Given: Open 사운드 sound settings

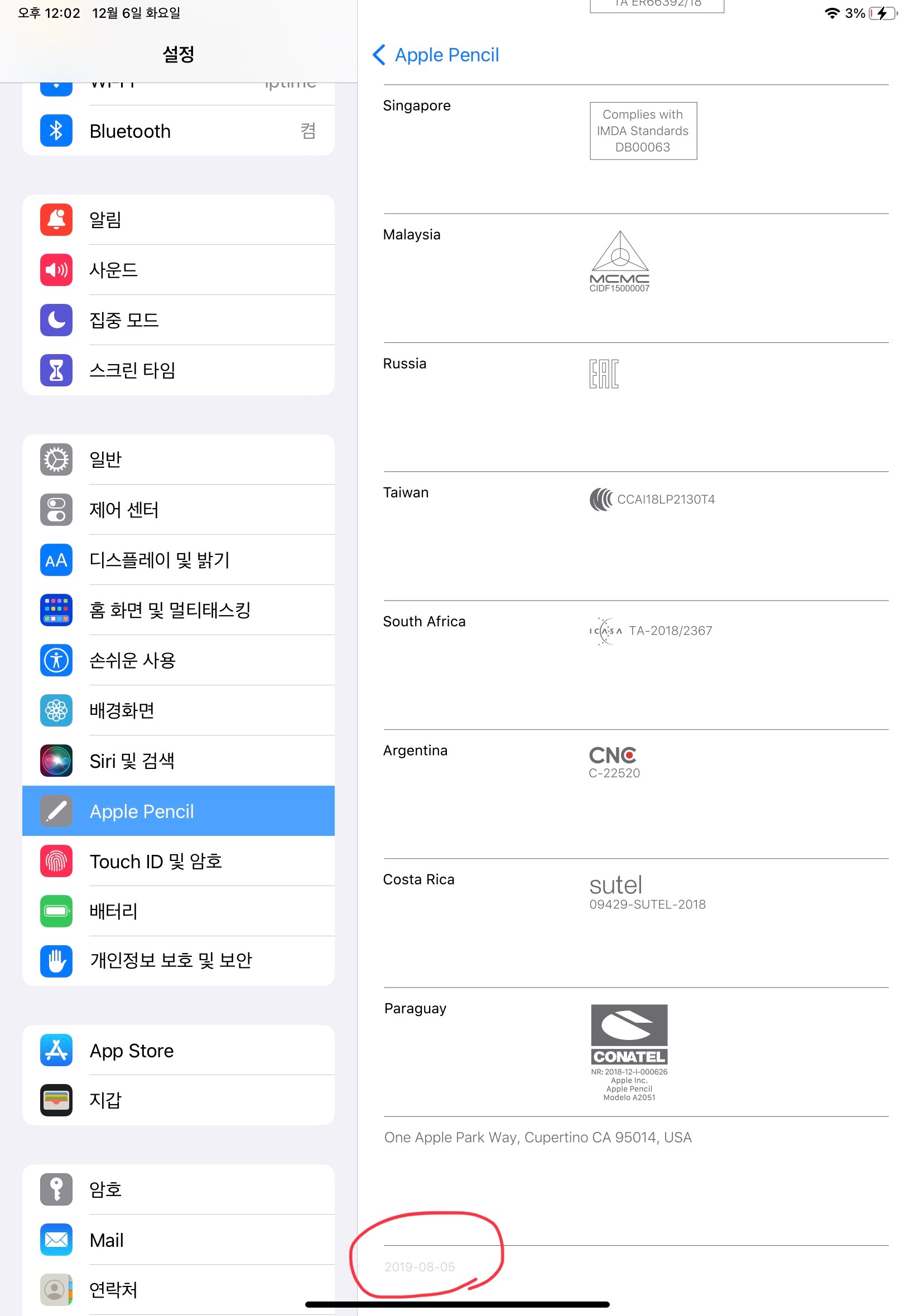Looking at the screenshot, I should click(x=179, y=270).
